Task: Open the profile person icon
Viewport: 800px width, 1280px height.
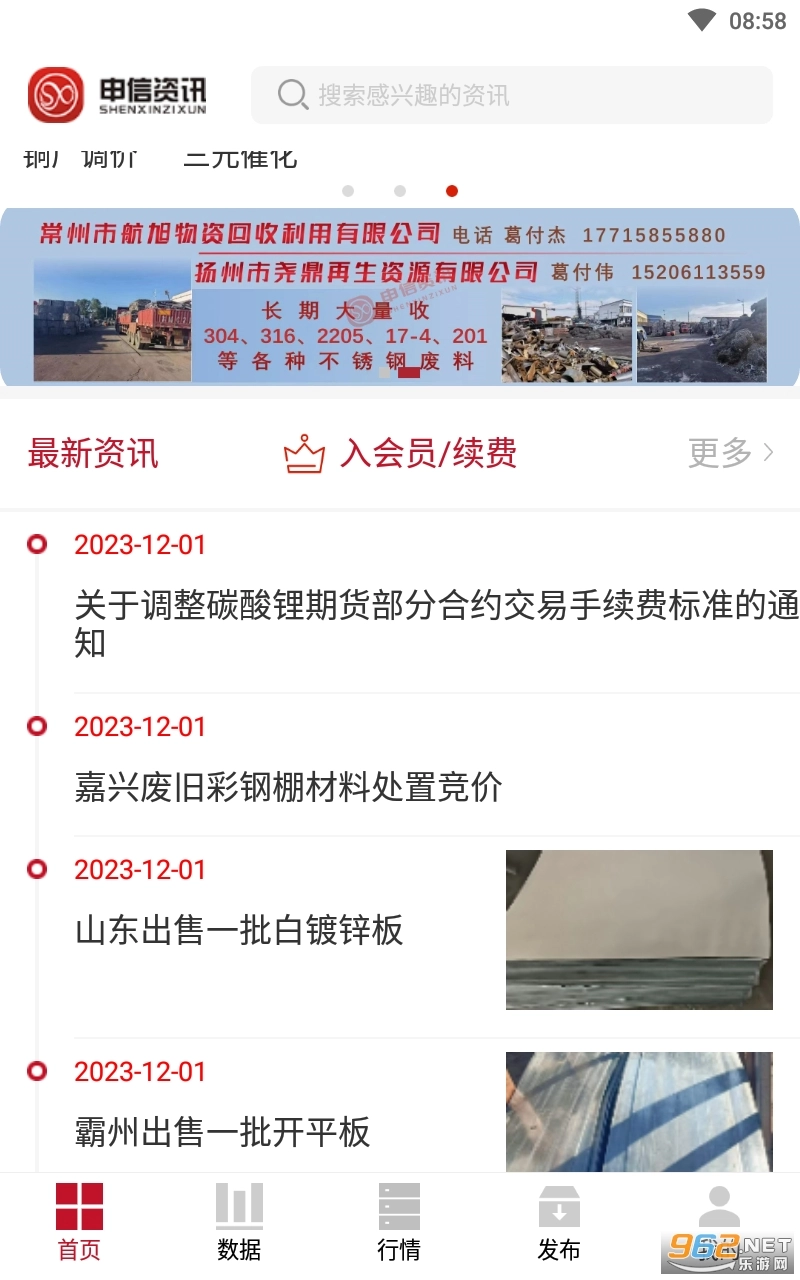Action: (719, 1205)
